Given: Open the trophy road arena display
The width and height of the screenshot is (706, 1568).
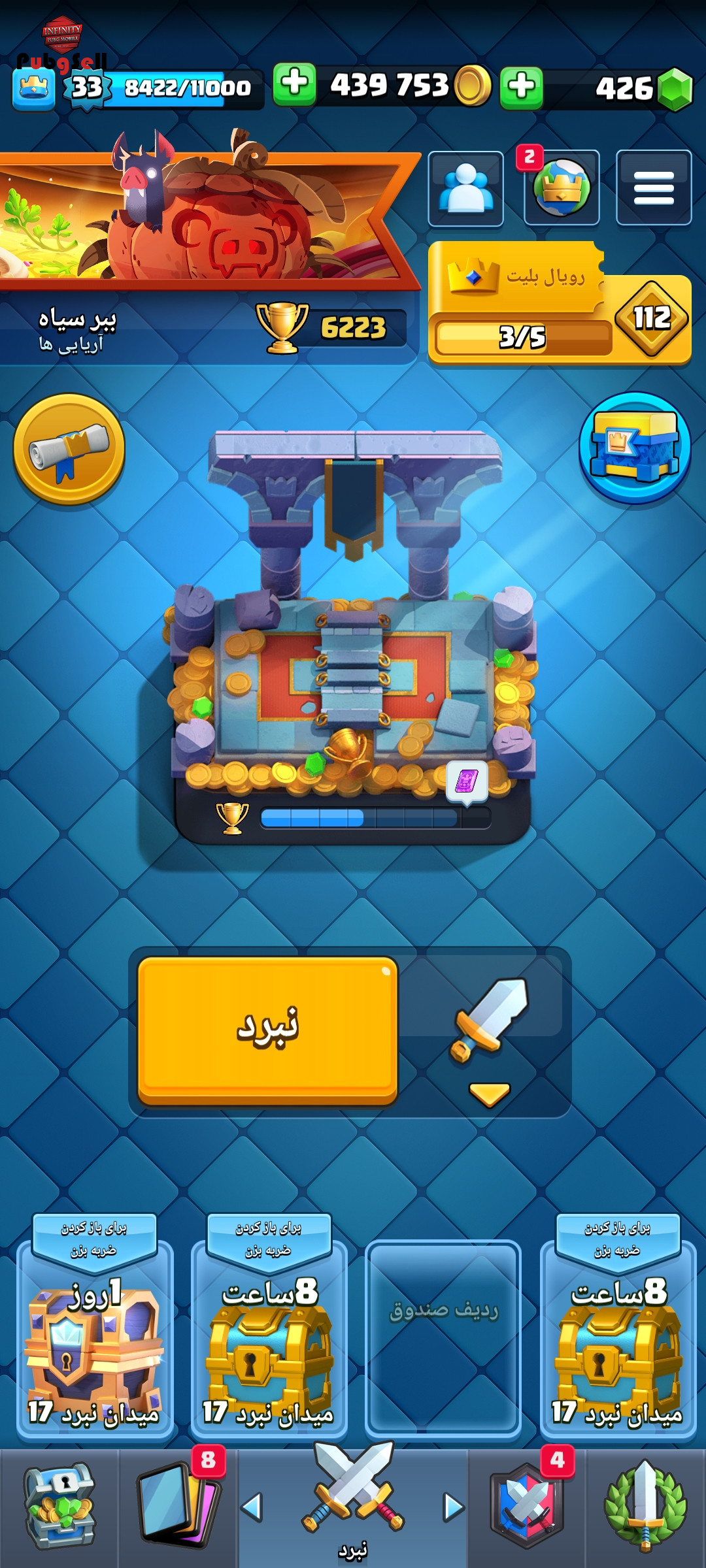Looking at the screenshot, I should coord(353,637).
